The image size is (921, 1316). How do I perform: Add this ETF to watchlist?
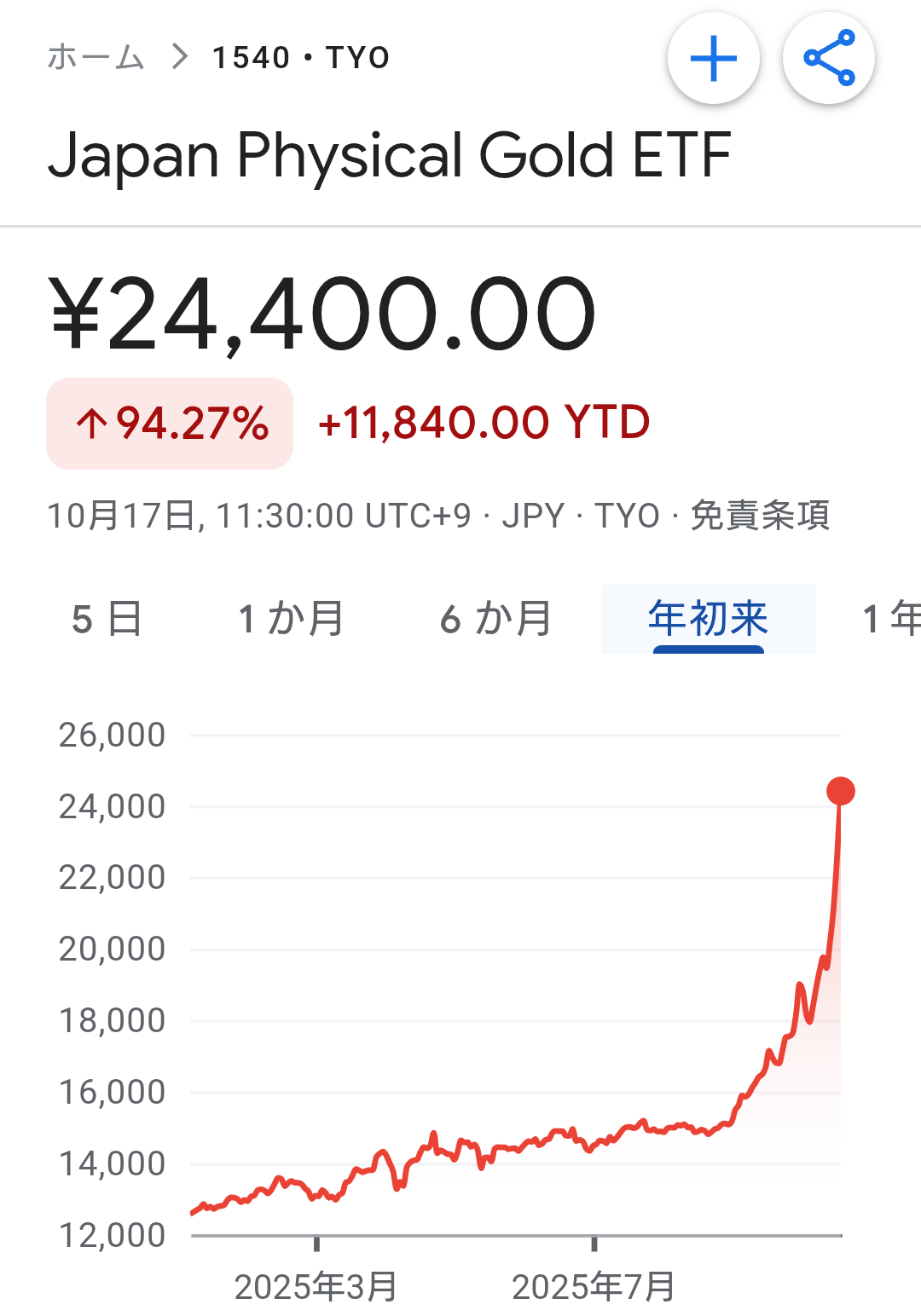coord(713,59)
